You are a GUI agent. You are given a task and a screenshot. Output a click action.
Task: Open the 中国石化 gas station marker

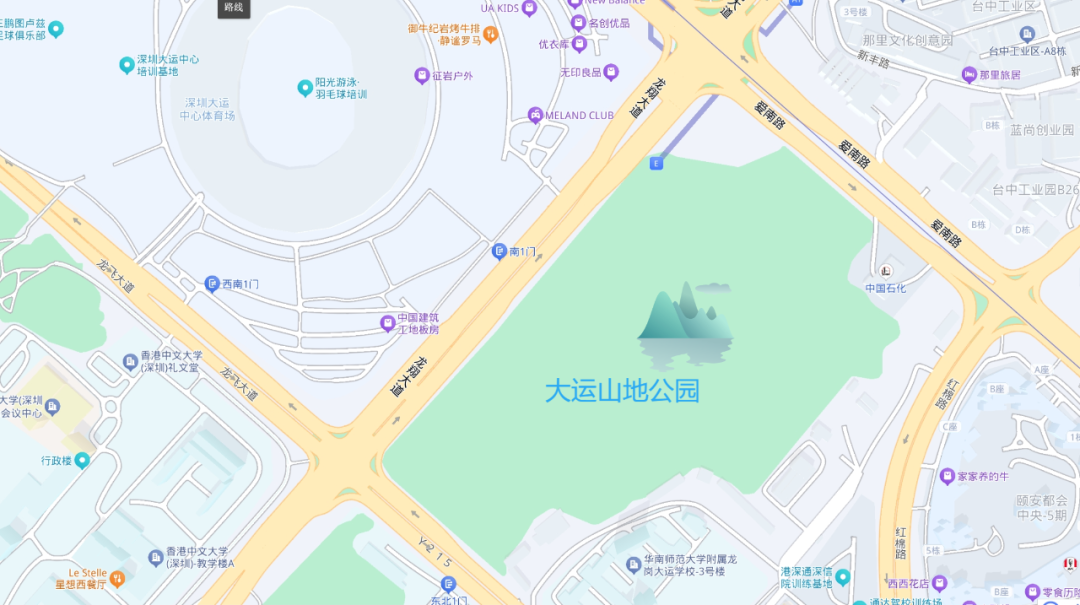click(x=886, y=271)
